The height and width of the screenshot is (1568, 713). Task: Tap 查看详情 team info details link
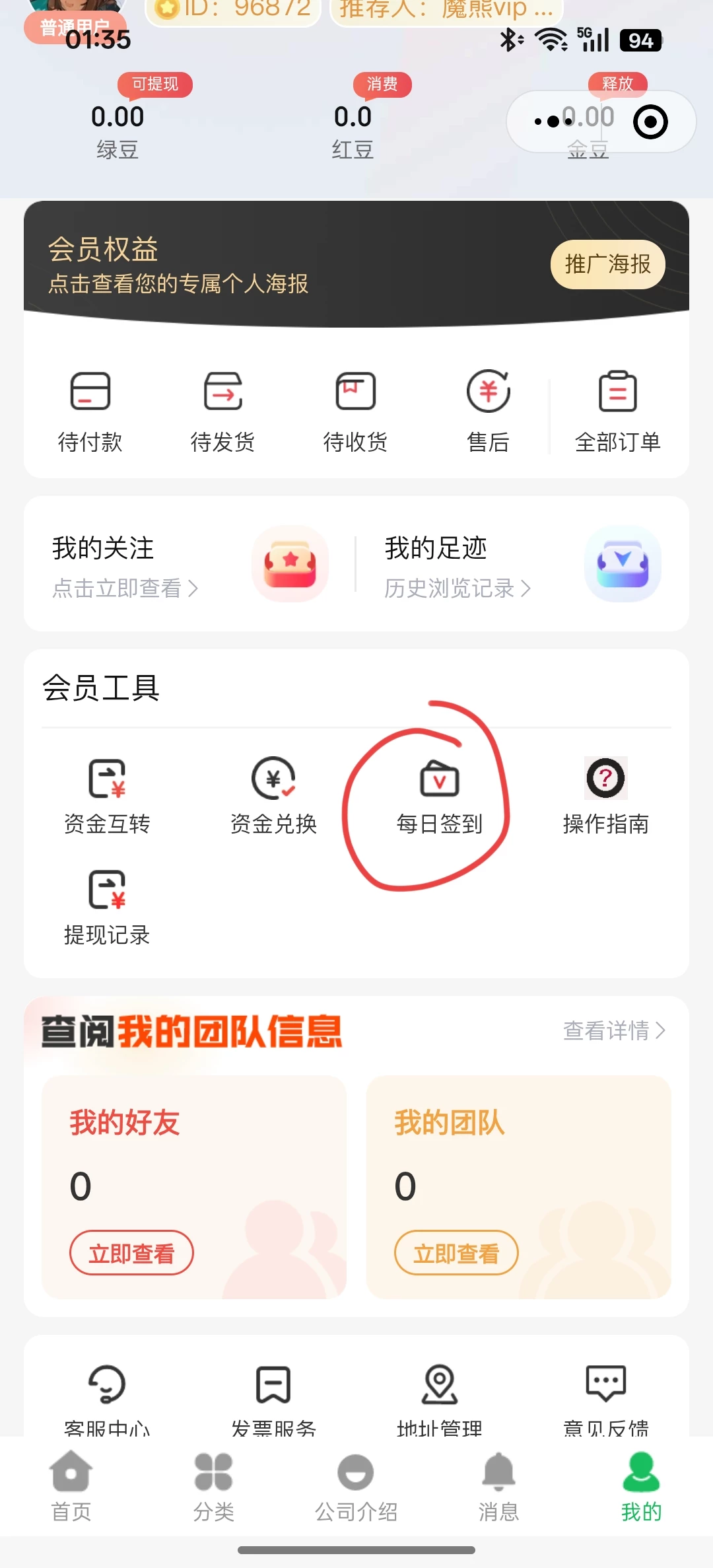click(613, 1030)
